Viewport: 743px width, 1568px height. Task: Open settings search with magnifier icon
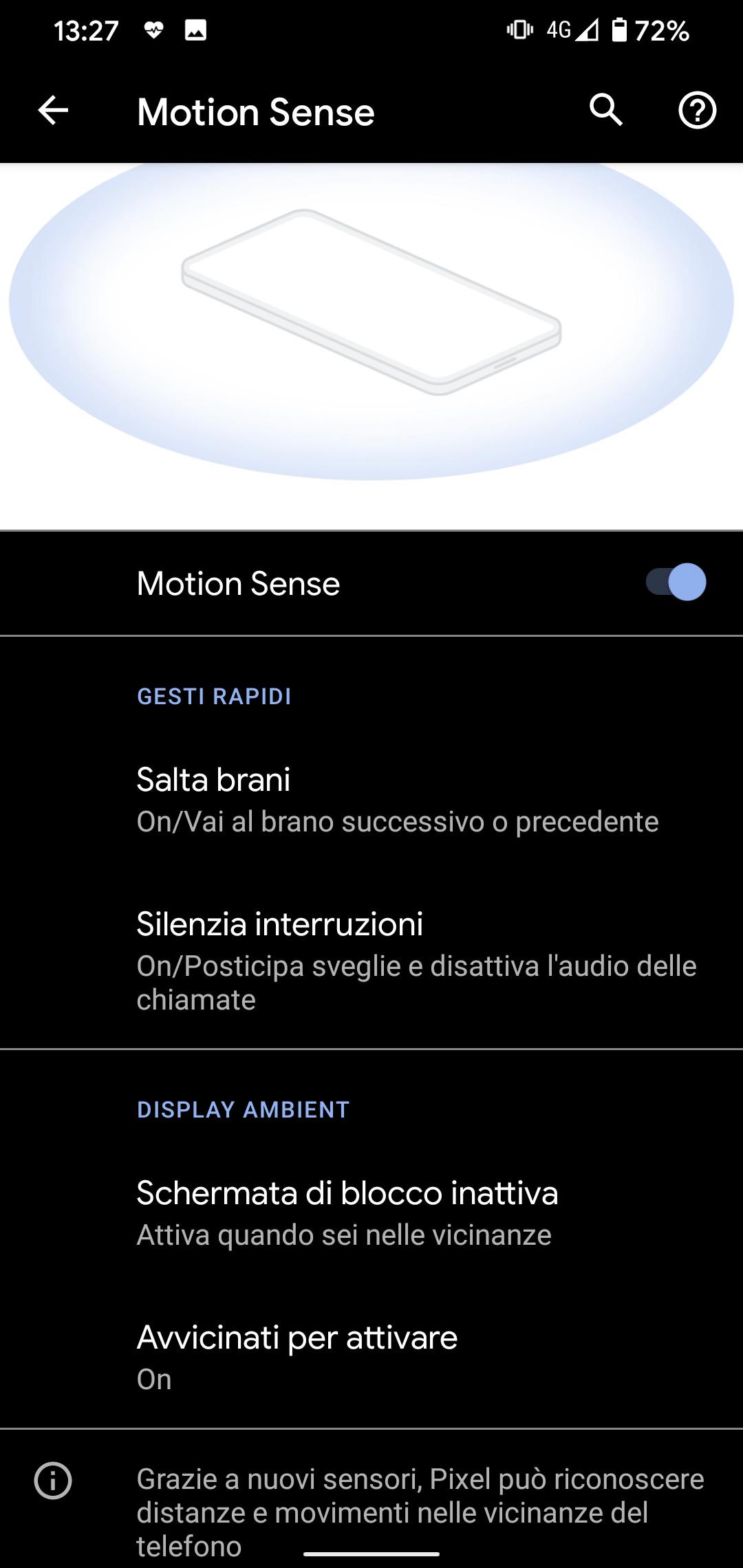point(606,110)
